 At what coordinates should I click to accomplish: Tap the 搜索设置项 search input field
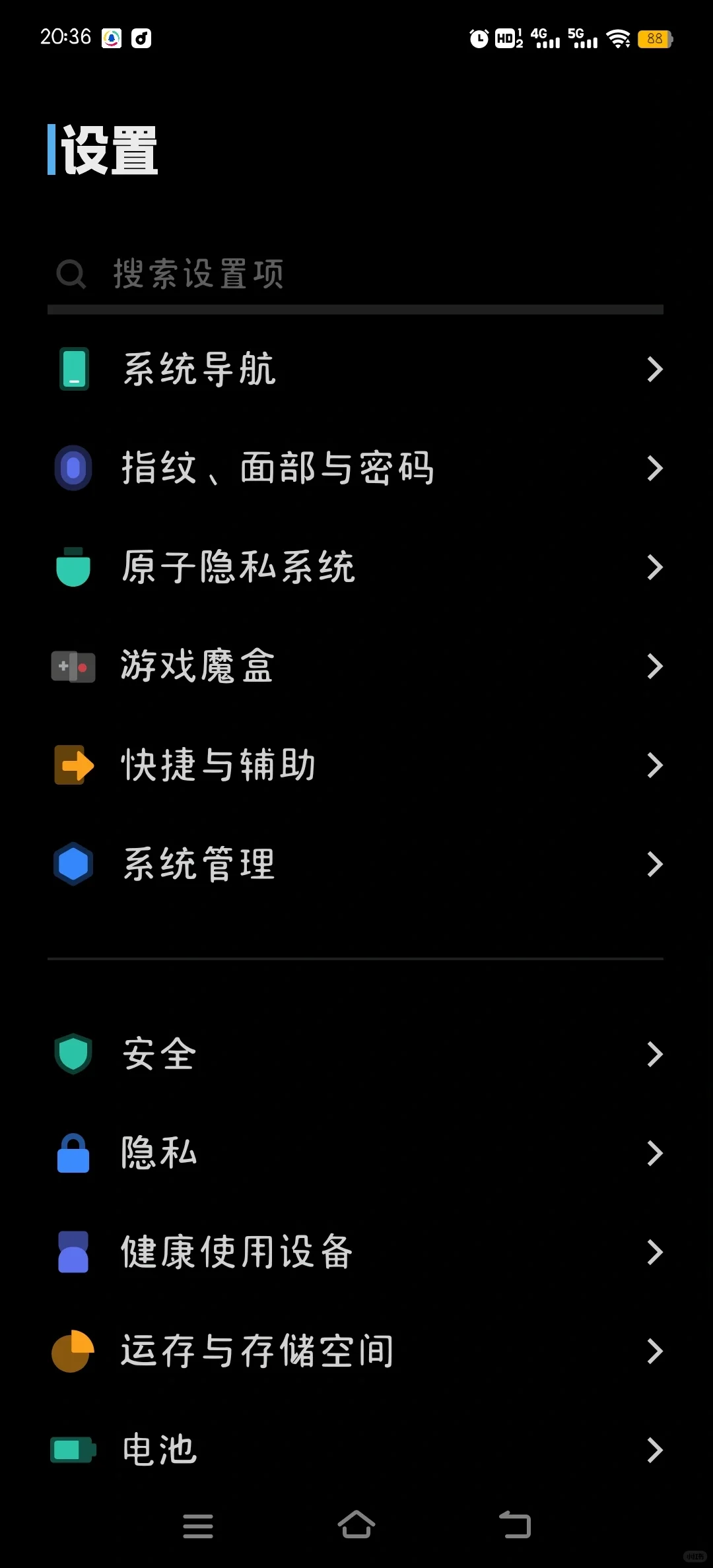click(264, 273)
